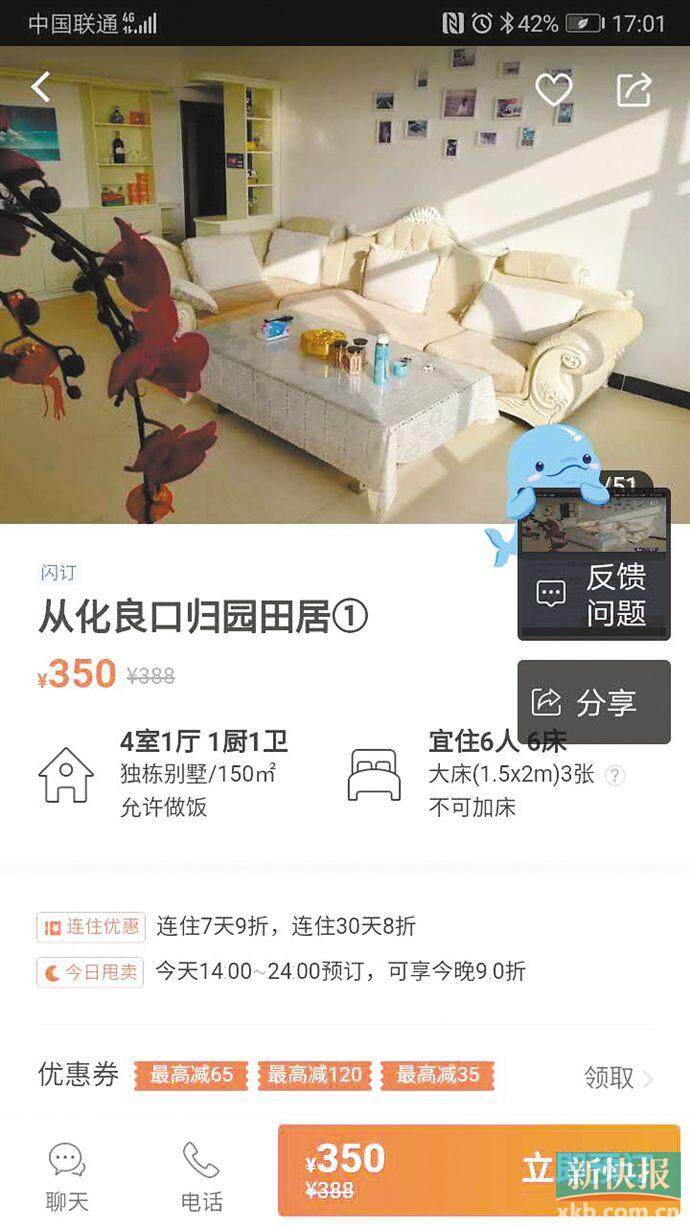Open 聊天 to chat with host
Image resolution: width=690 pixels, height=1226 pixels.
pyautogui.click(x=67, y=1177)
